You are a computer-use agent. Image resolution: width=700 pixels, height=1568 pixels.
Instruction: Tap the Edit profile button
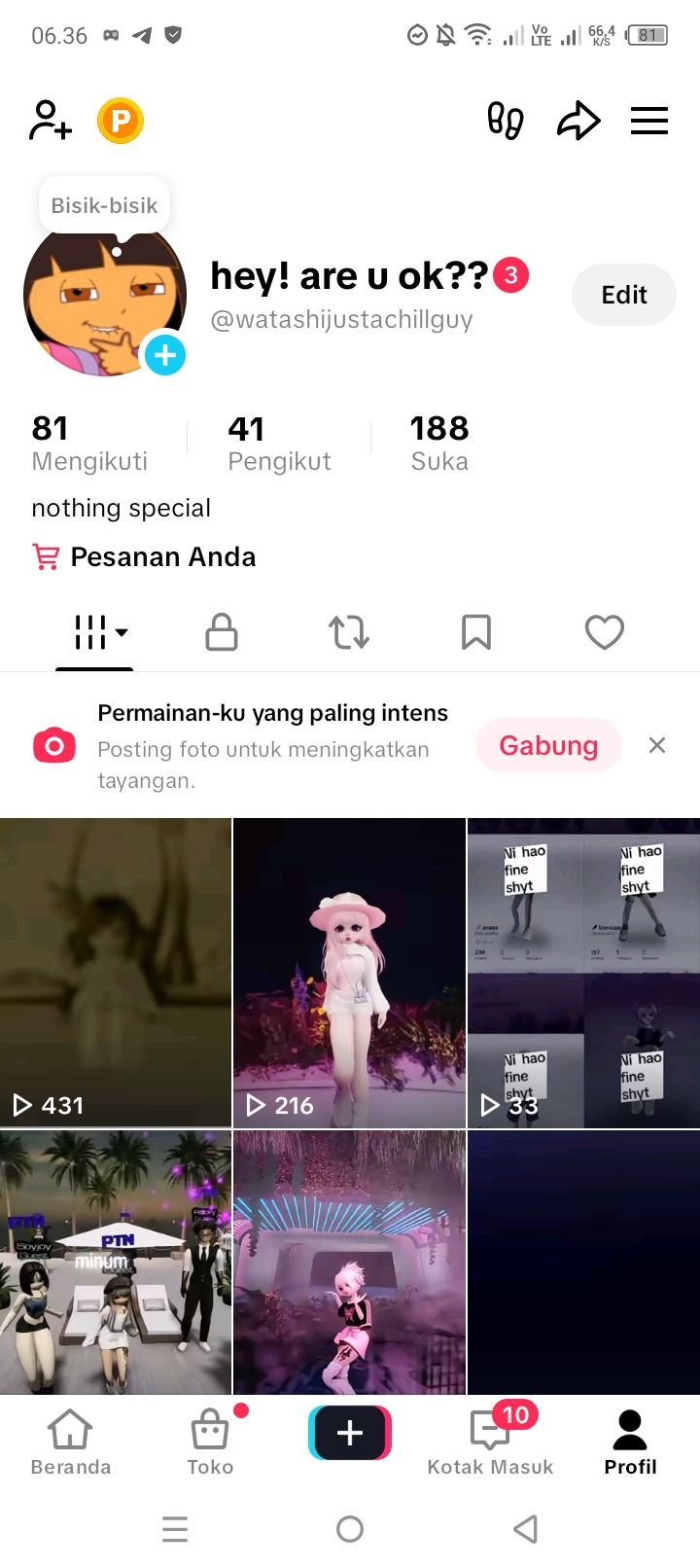tap(623, 295)
